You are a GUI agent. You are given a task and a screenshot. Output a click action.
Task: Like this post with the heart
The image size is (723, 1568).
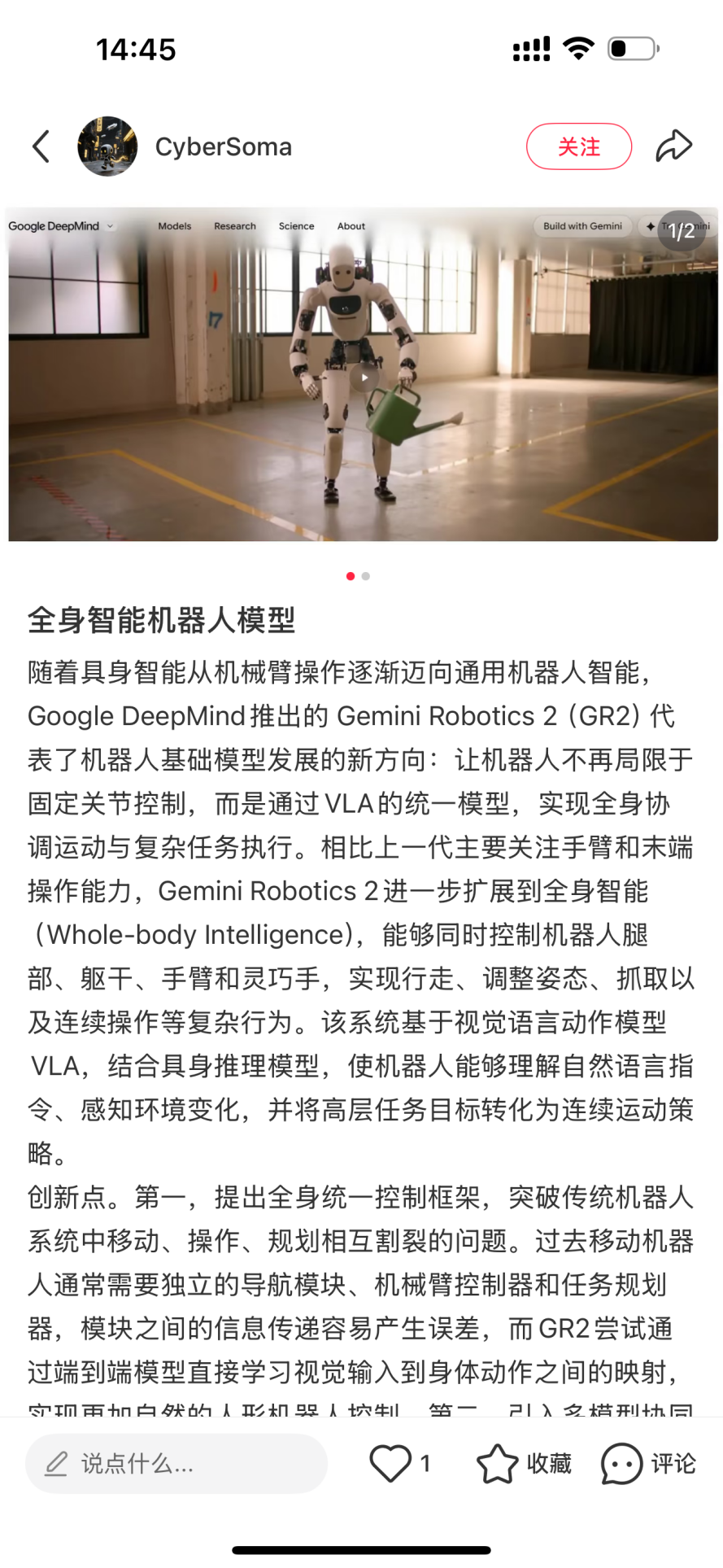click(x=391, y=1464)
